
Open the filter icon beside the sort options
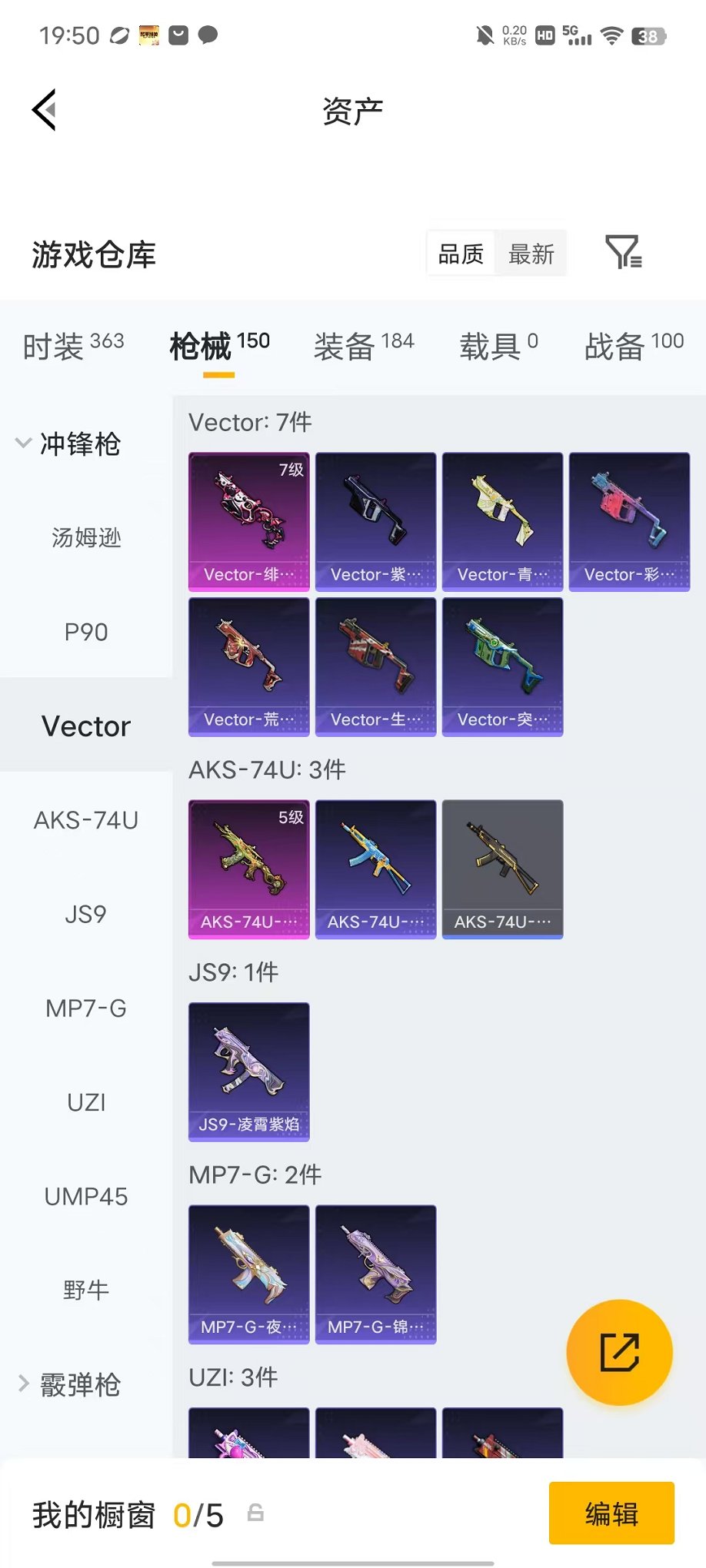624,252
